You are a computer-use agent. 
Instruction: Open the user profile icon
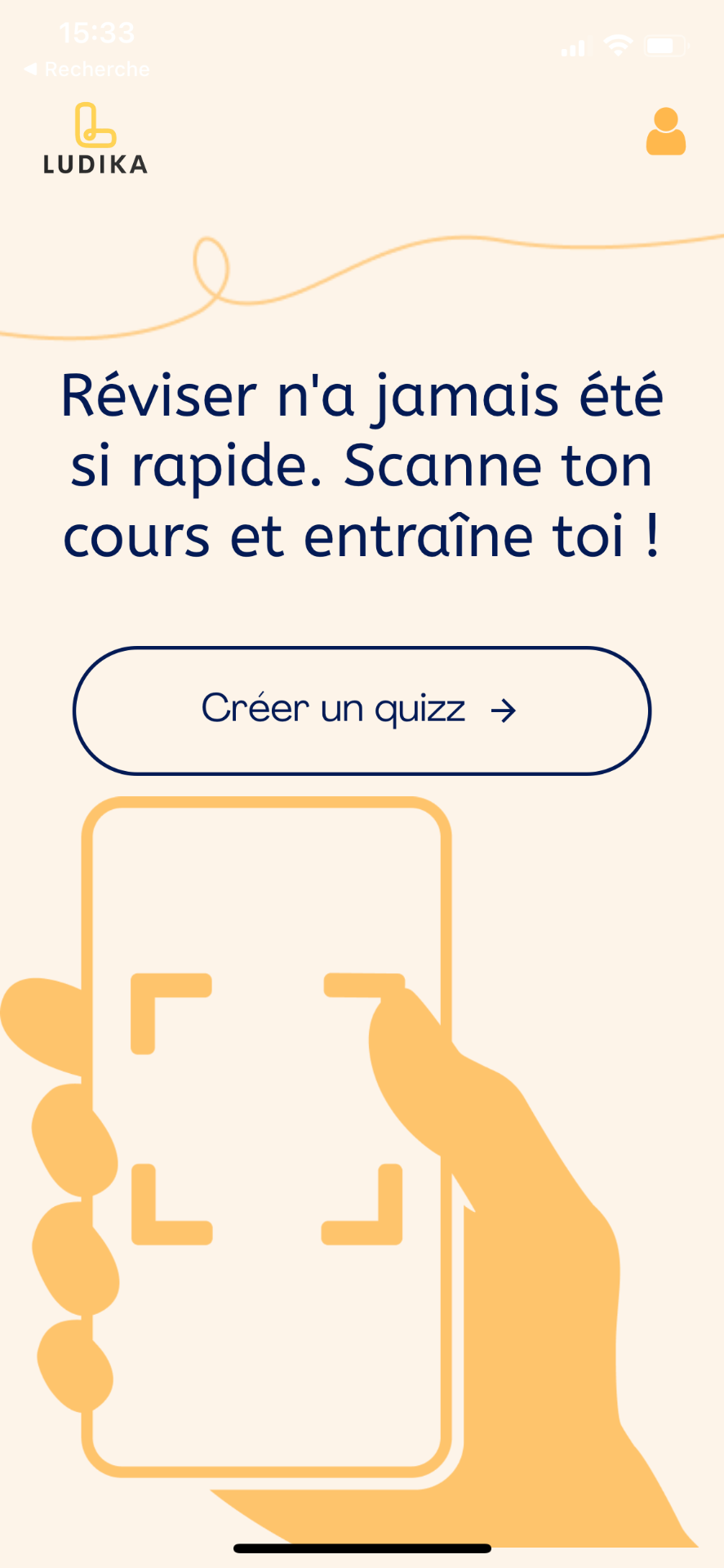pyautogui.click(x=665, y=131)
